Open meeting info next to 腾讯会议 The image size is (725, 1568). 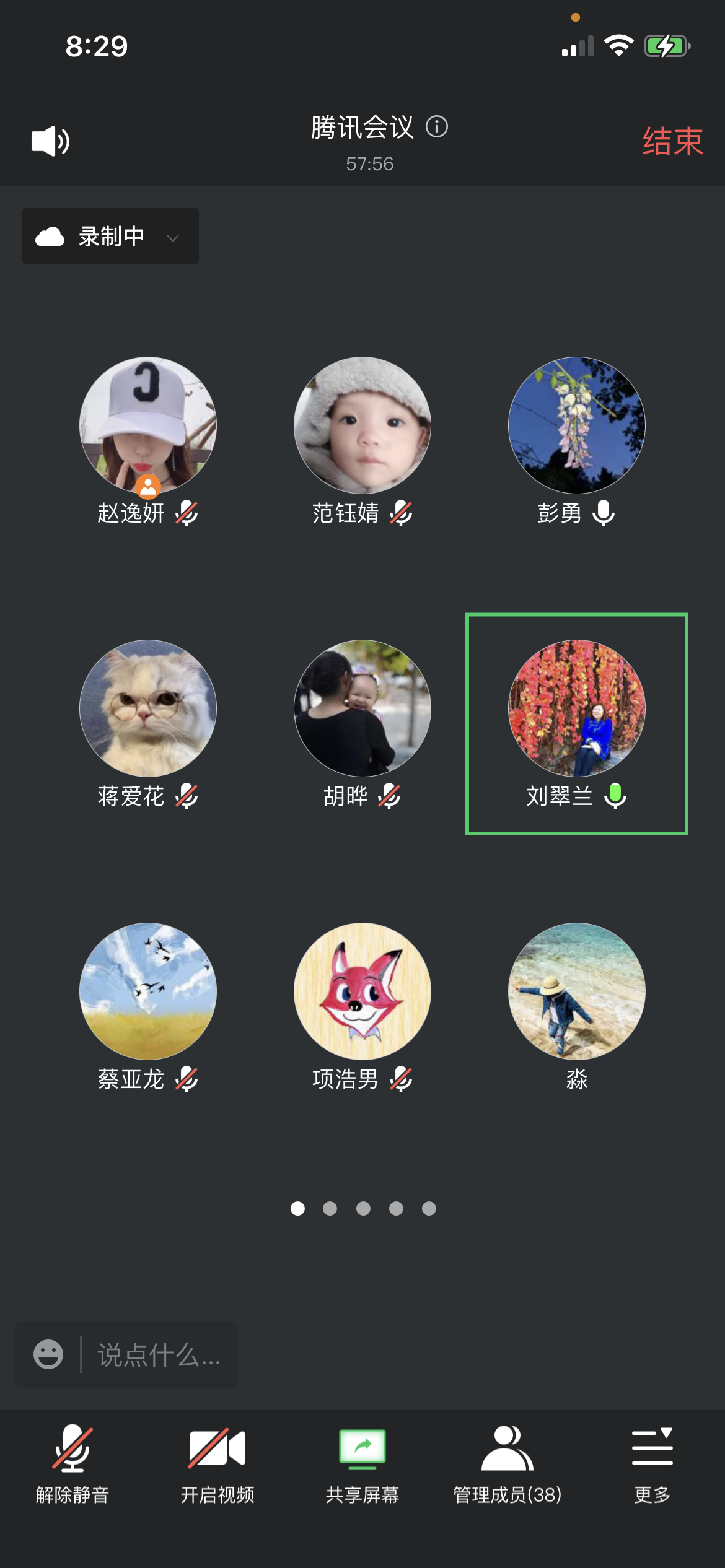(x=437, y=127)
